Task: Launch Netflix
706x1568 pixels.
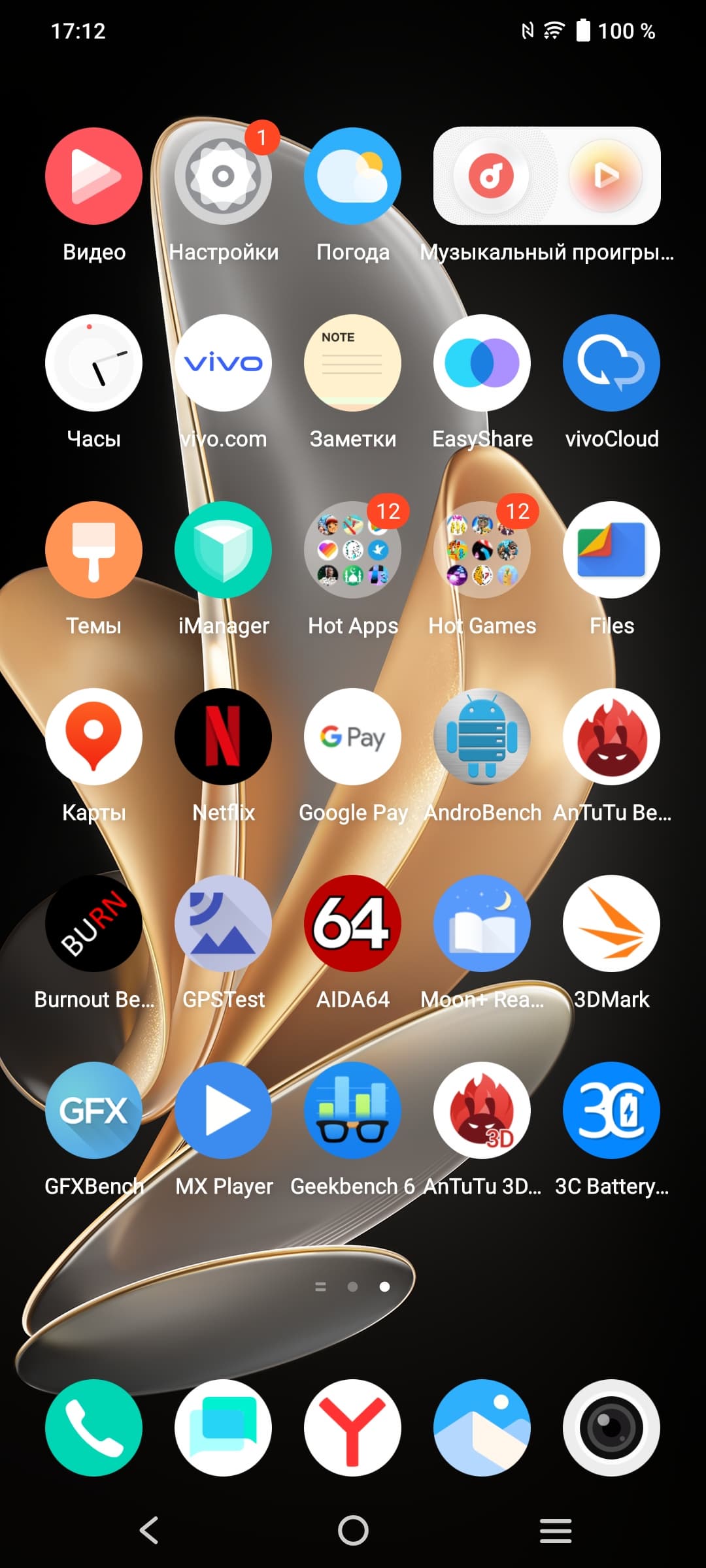Action: [x=223, y=737]
